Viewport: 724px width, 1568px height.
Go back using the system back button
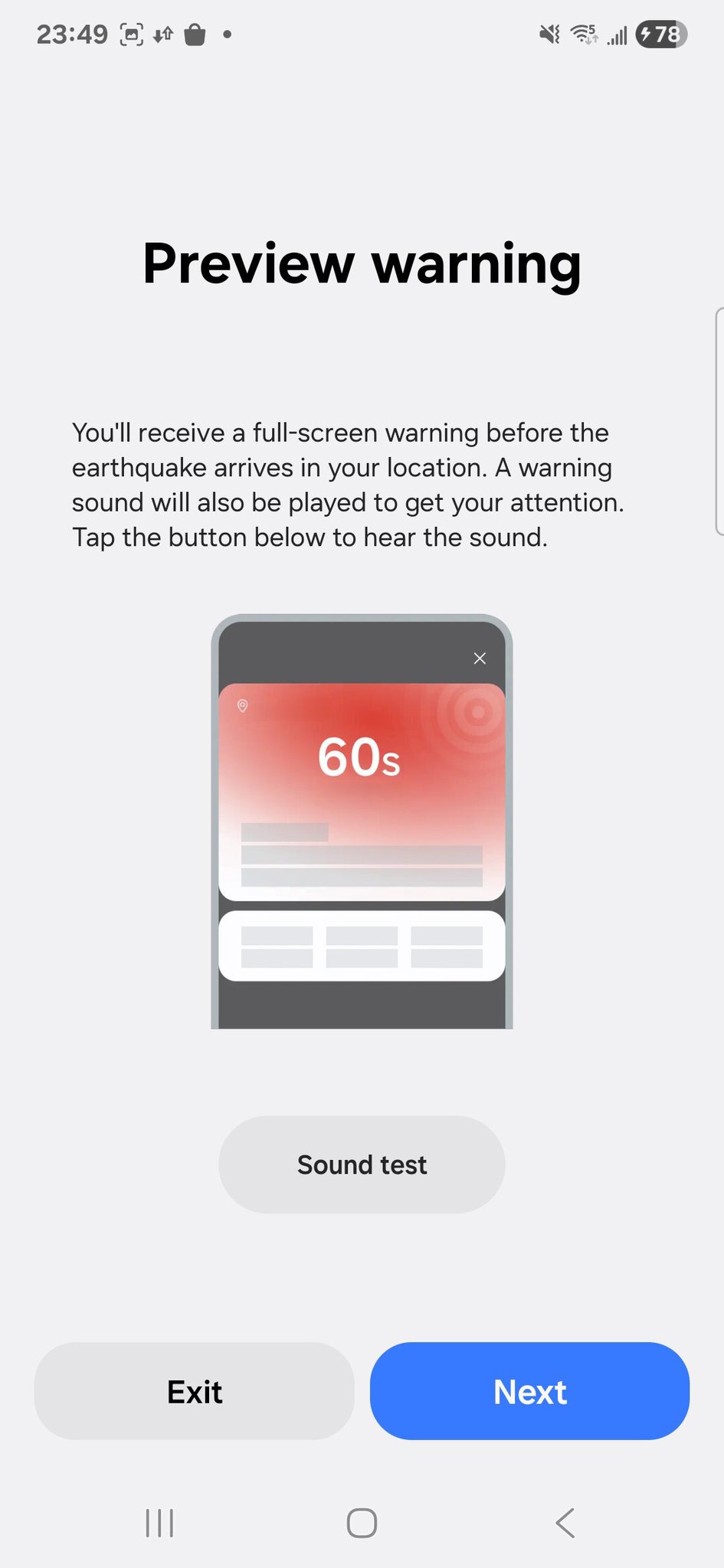click(565, 1523)
